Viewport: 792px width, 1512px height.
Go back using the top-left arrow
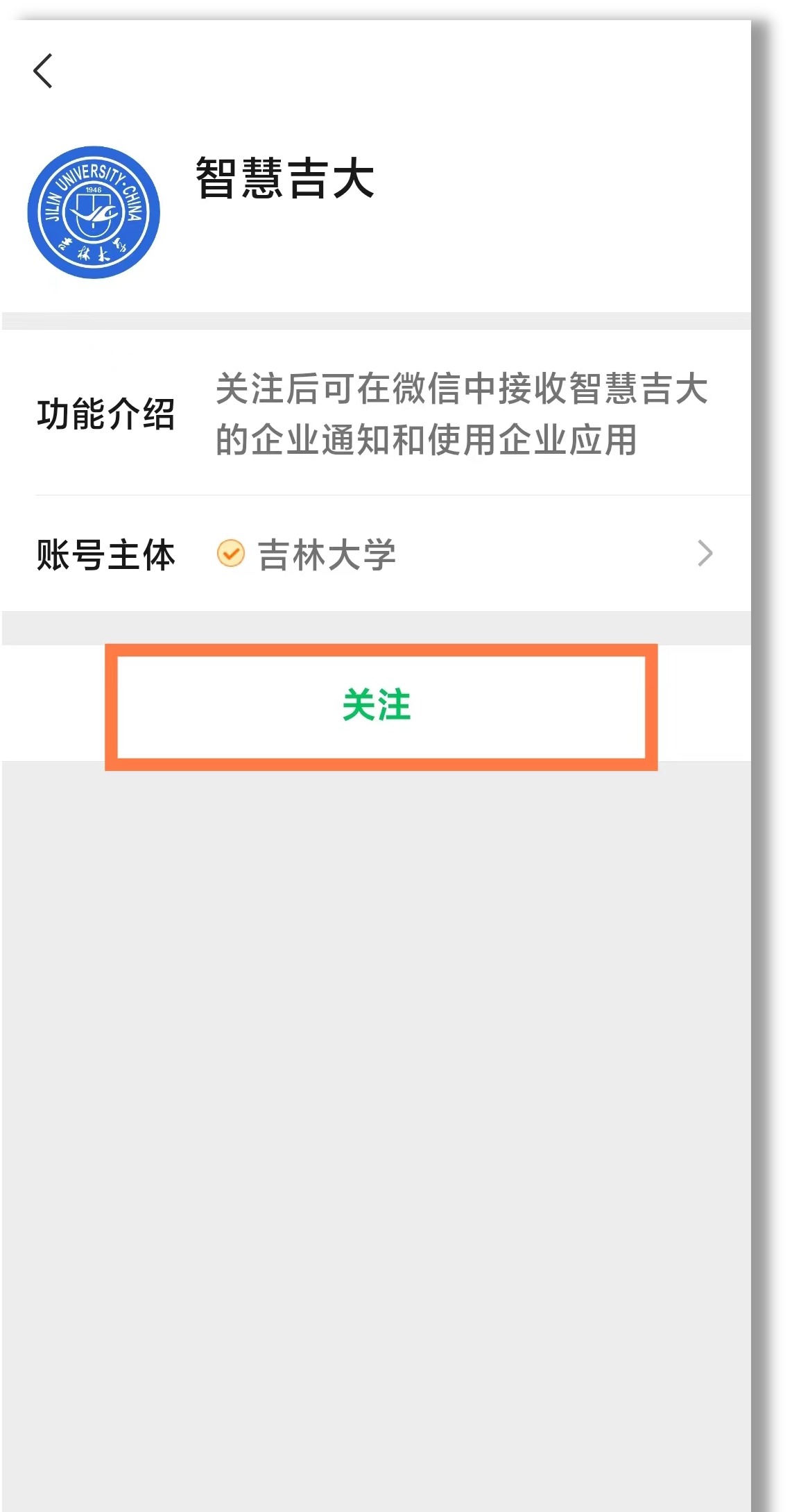[43, 71]
